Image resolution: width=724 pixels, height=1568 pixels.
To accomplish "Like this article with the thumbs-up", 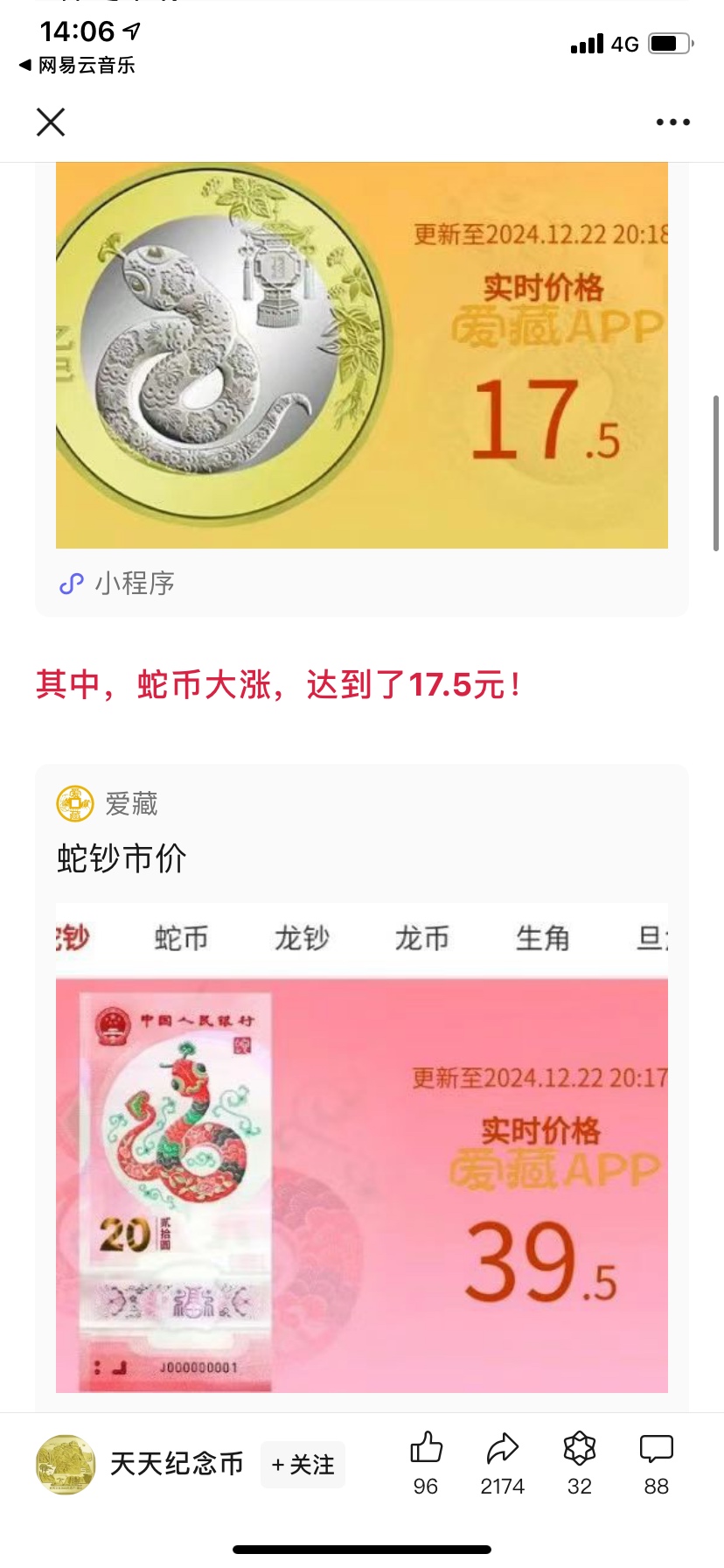I will coord(426,1462).
